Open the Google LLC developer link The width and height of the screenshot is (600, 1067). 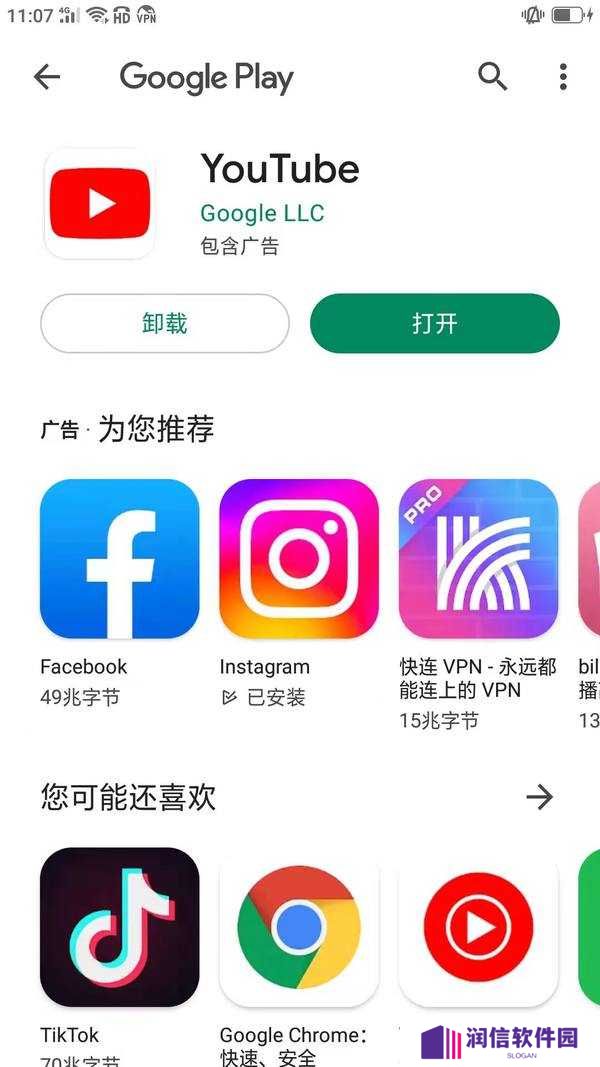262,213
